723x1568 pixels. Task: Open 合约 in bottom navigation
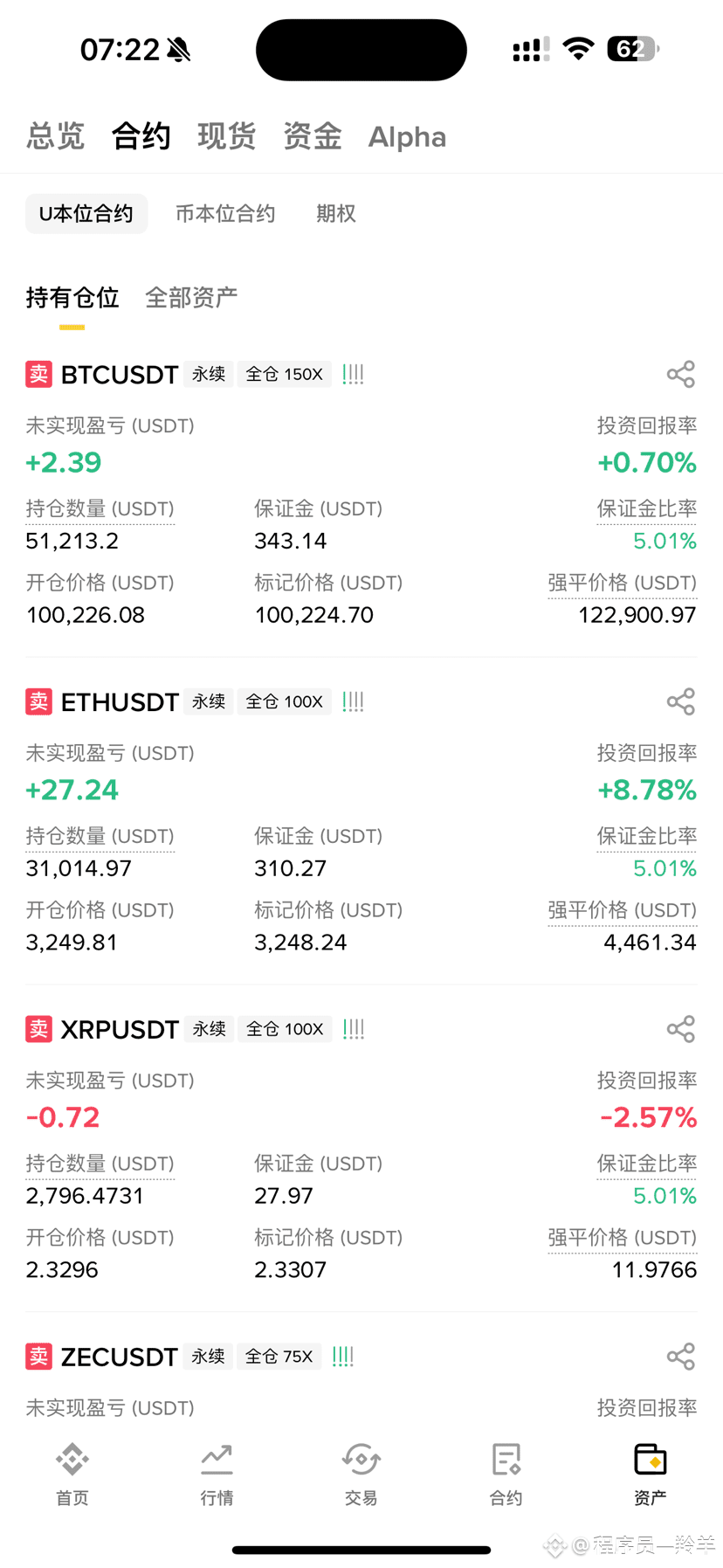506,1475
